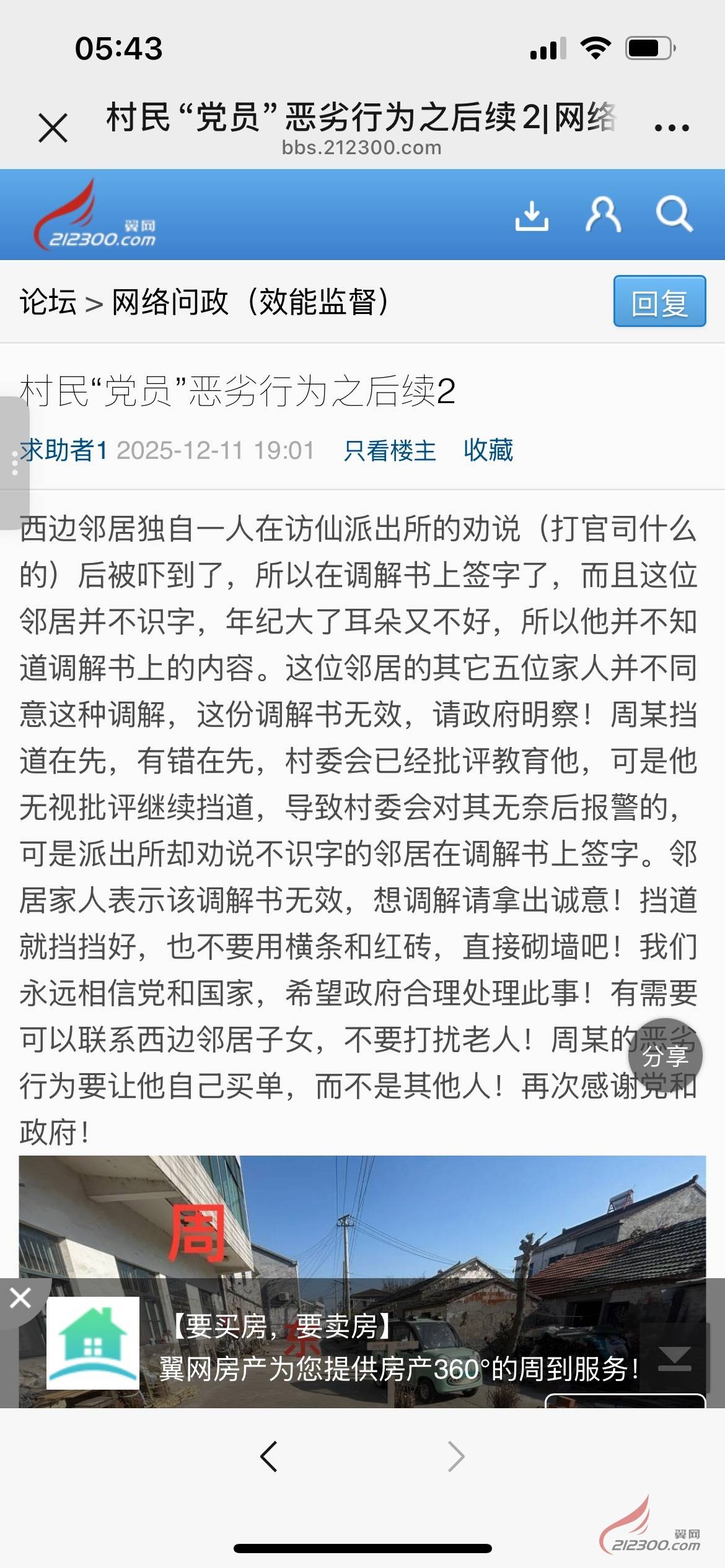Reply to the thread with 回复
The height and width of the screenshot is (1568, 725).
(659, 302)
